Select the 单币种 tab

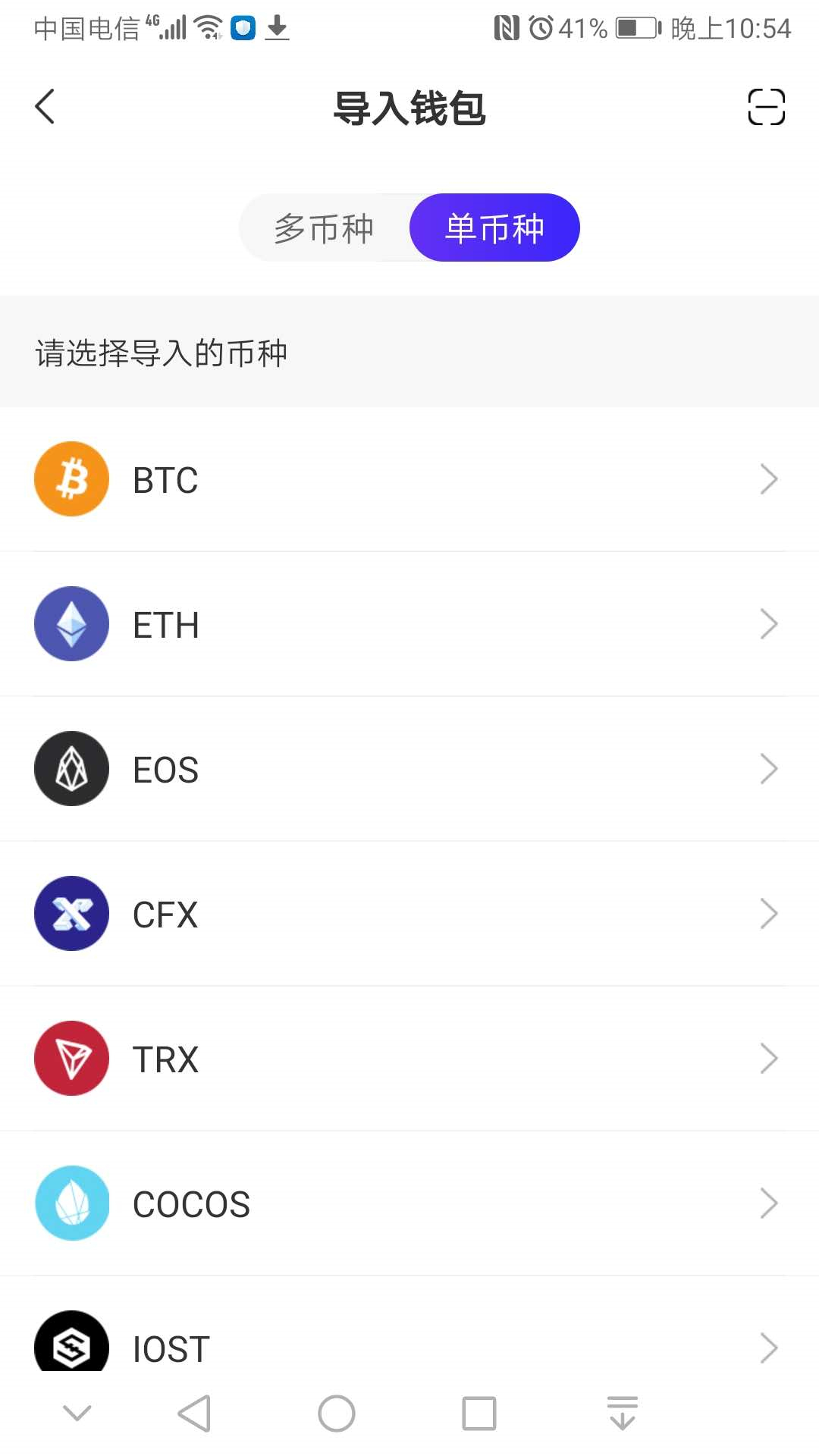(x=494, y=228)
